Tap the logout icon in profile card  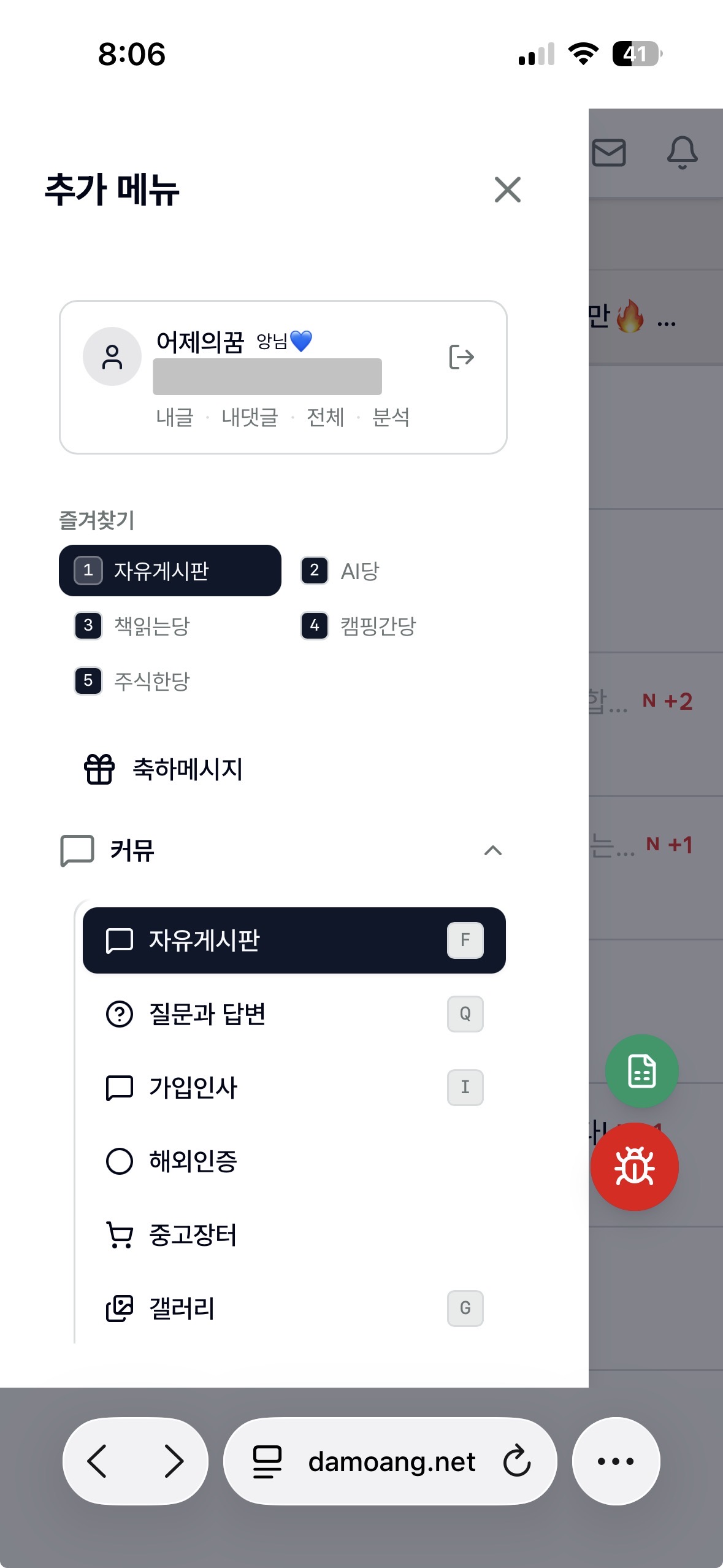tap(461, 357)
